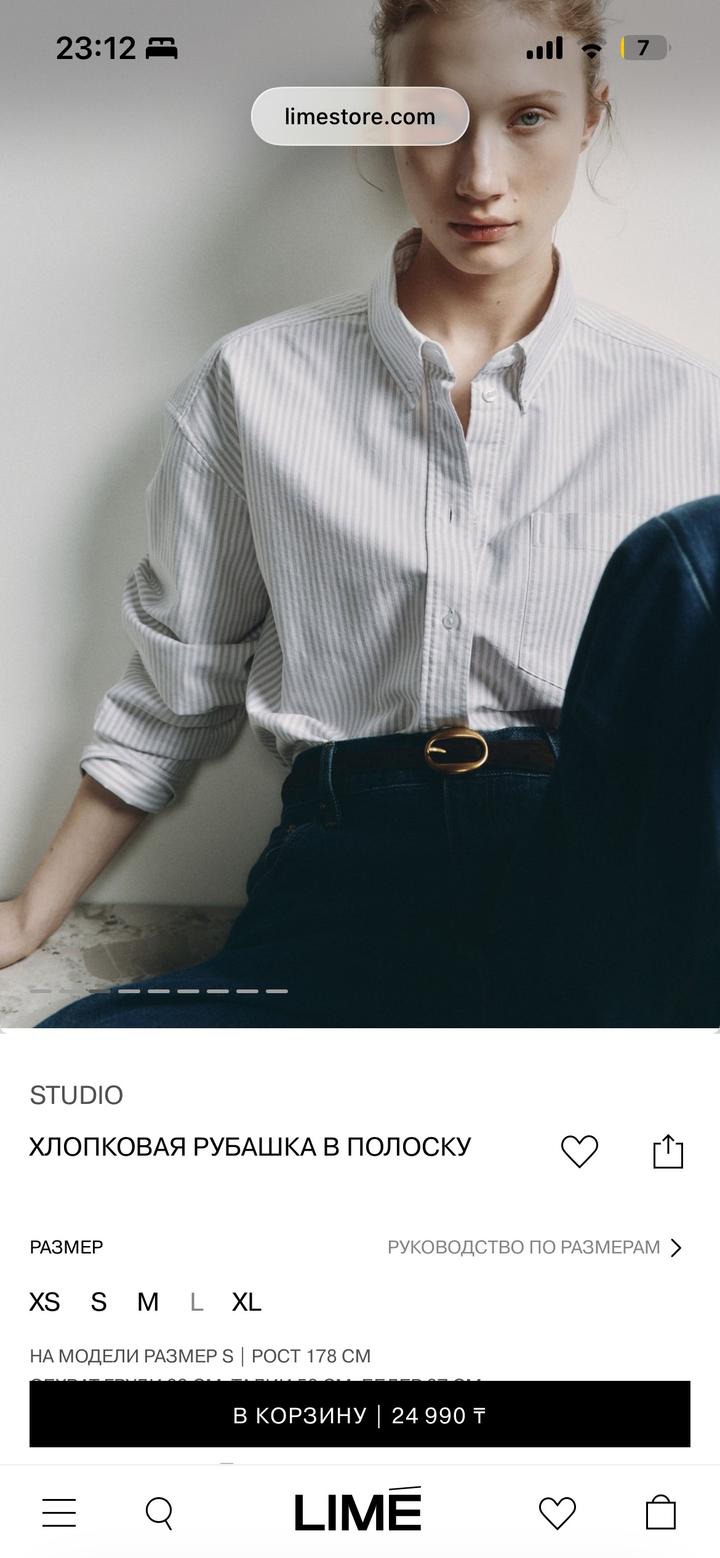Add to cart for 24 990 ₸
720x1558 pixels.
pyautogui.click(x=360, y=1415)
